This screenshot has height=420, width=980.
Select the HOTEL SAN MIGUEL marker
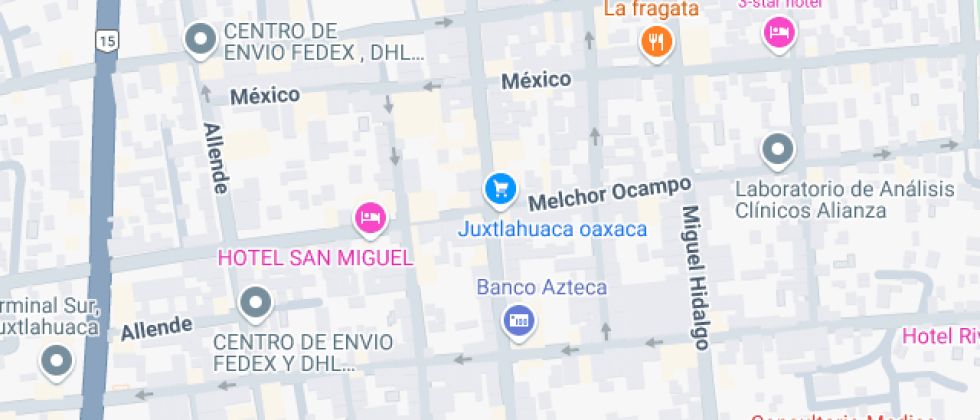370,217
